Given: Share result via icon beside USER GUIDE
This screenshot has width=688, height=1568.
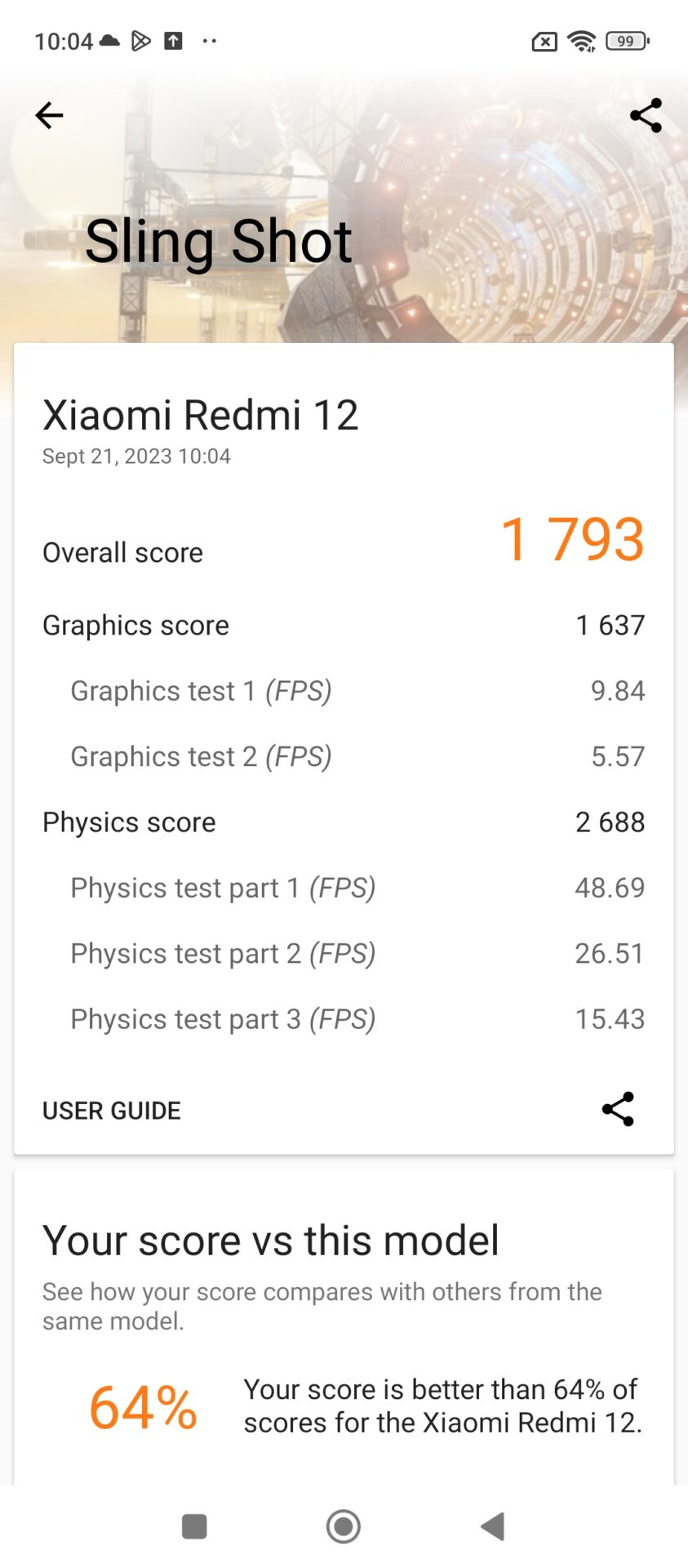Looking at the screenshot, I should 618,1109.
